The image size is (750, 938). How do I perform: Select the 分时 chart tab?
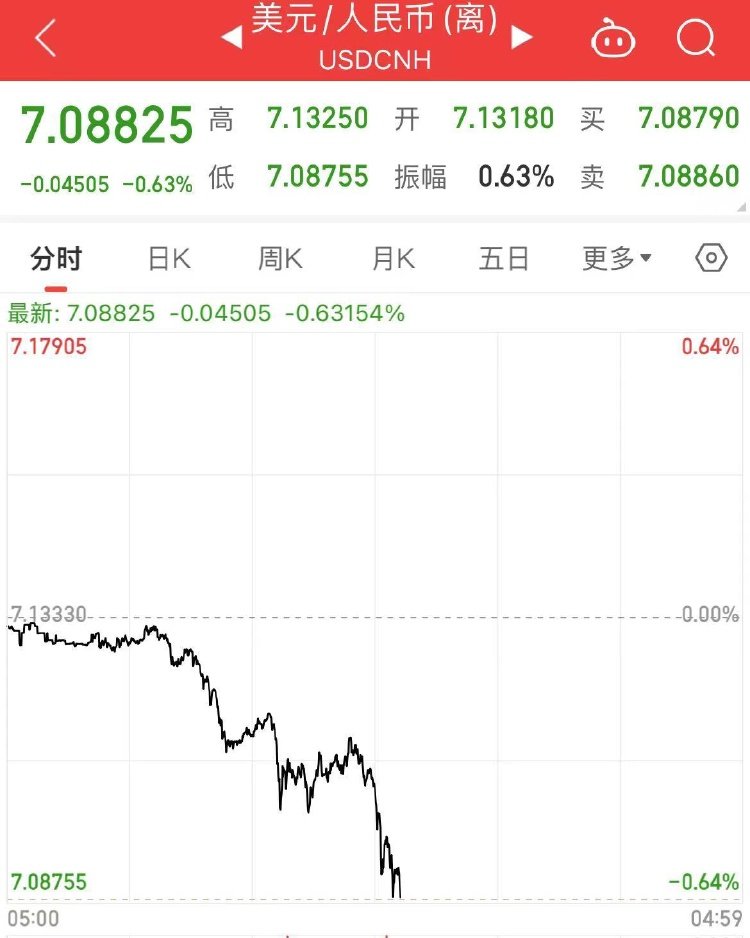point(56,259)
